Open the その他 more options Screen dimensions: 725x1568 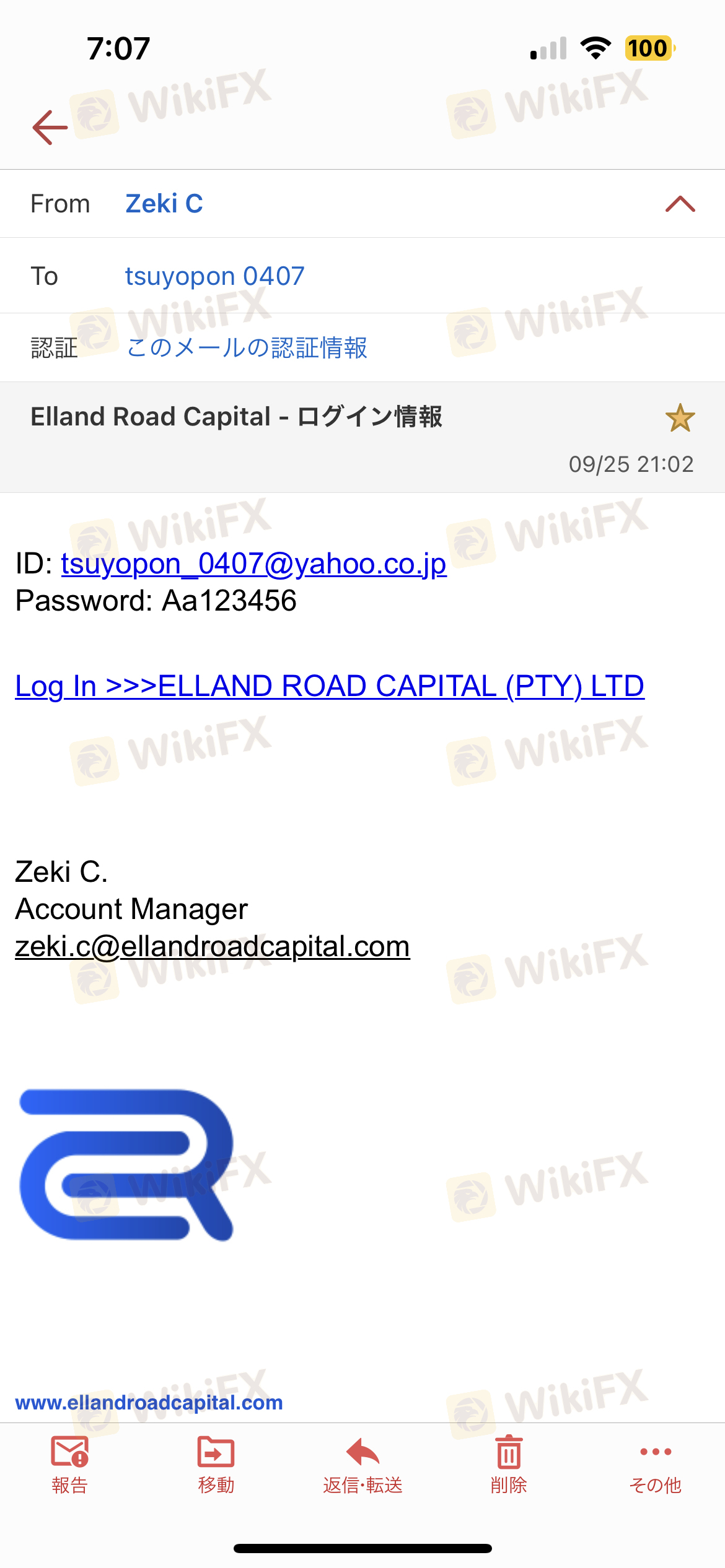coord(655,1465)
